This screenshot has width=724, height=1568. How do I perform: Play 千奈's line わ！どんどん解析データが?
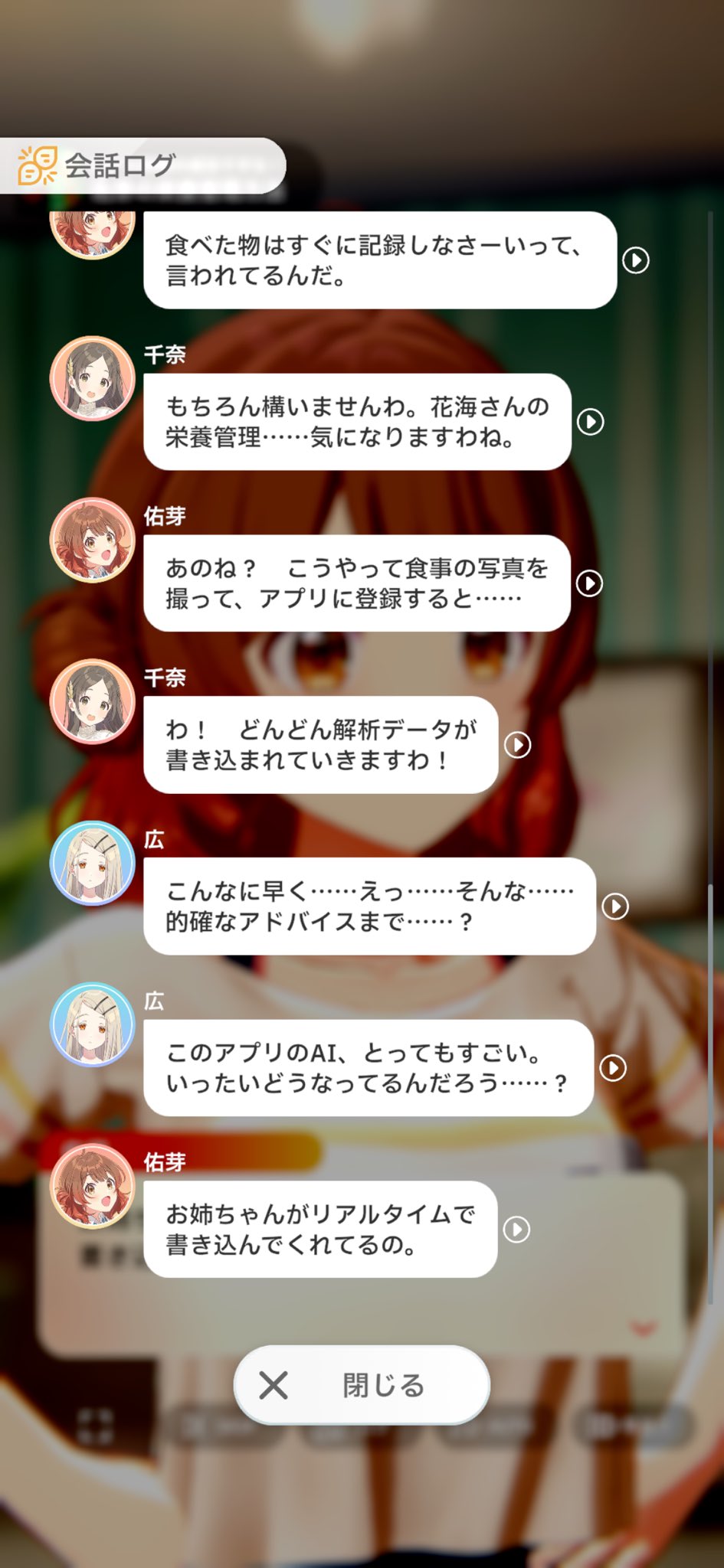tap(517, 745)
